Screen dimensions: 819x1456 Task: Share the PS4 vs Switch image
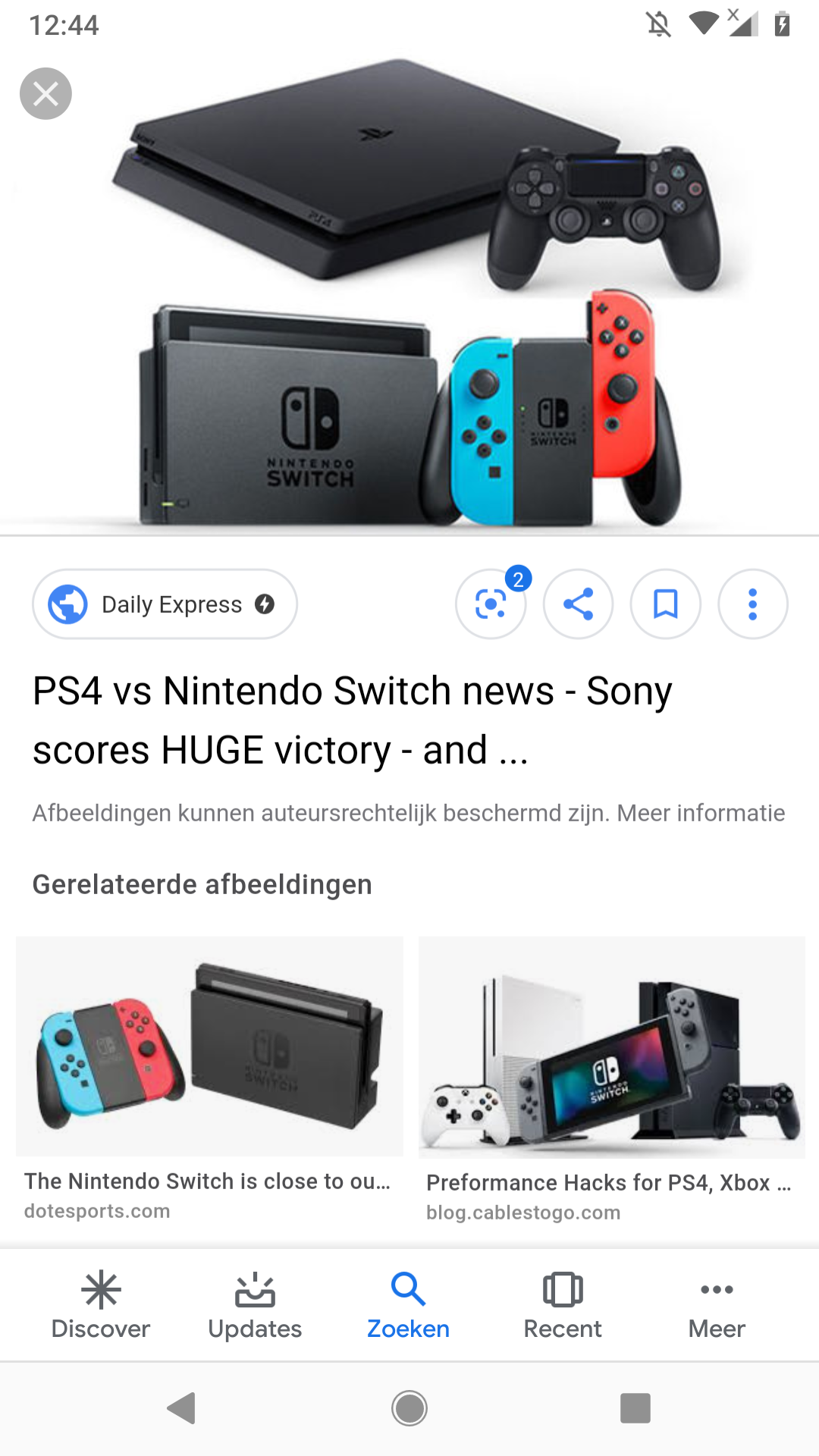click(578, 604)
